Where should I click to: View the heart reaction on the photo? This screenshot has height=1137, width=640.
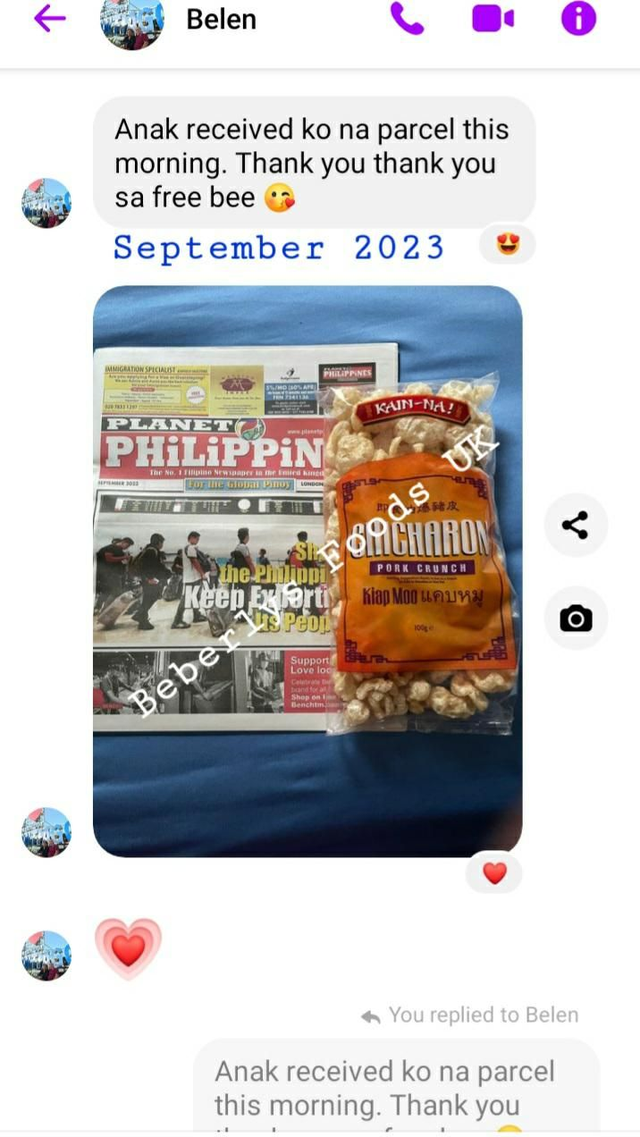494,873
